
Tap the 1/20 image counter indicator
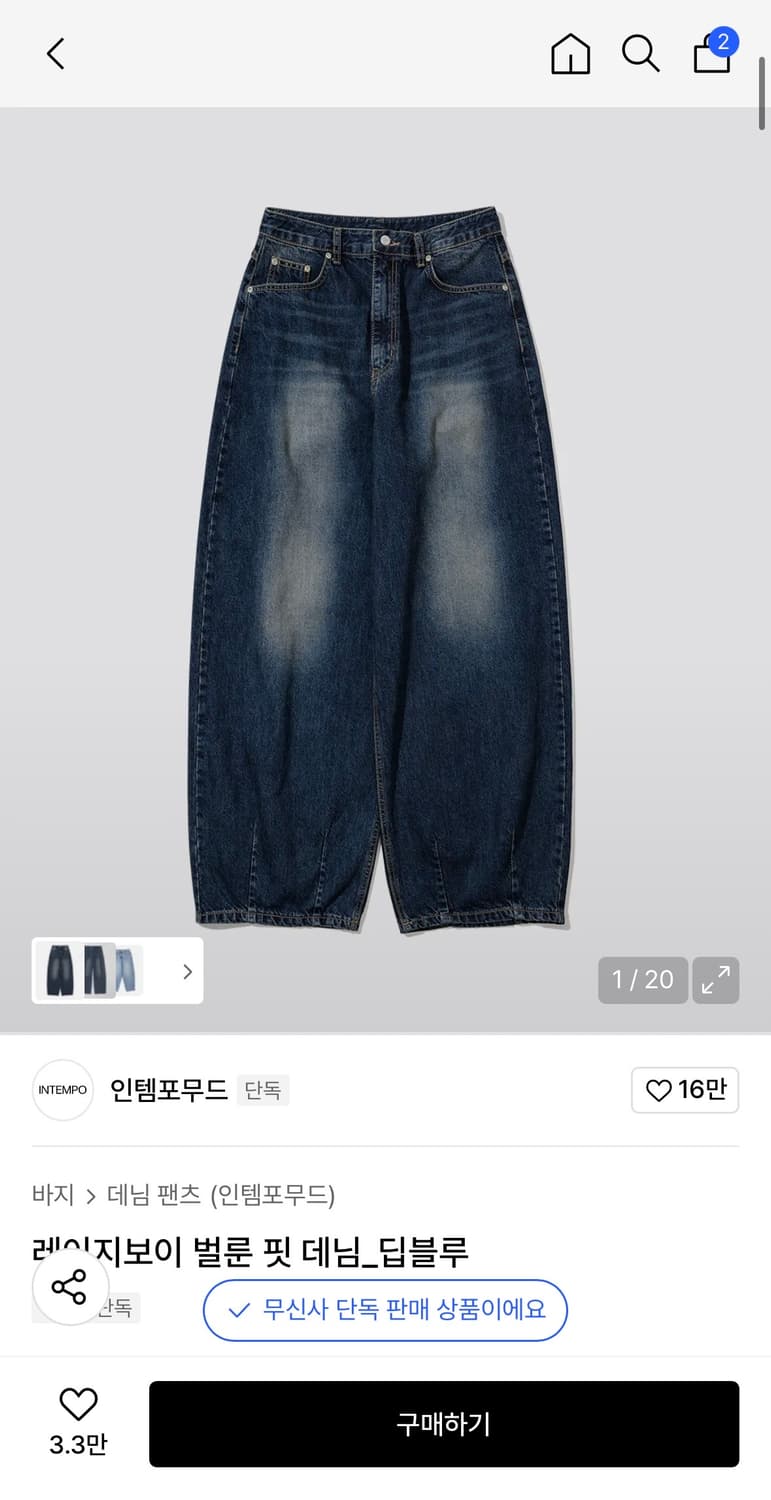tap(643, 981)
